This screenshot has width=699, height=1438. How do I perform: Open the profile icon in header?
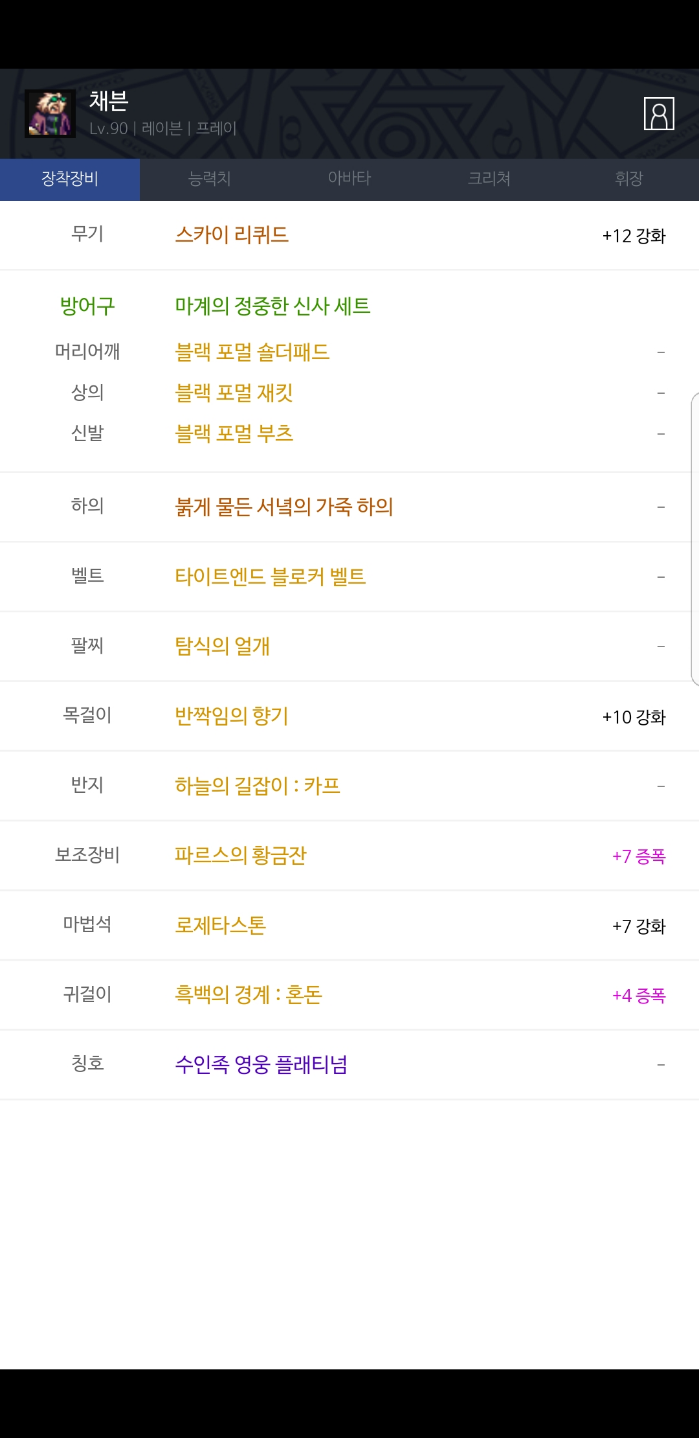[x=659, y=114]
